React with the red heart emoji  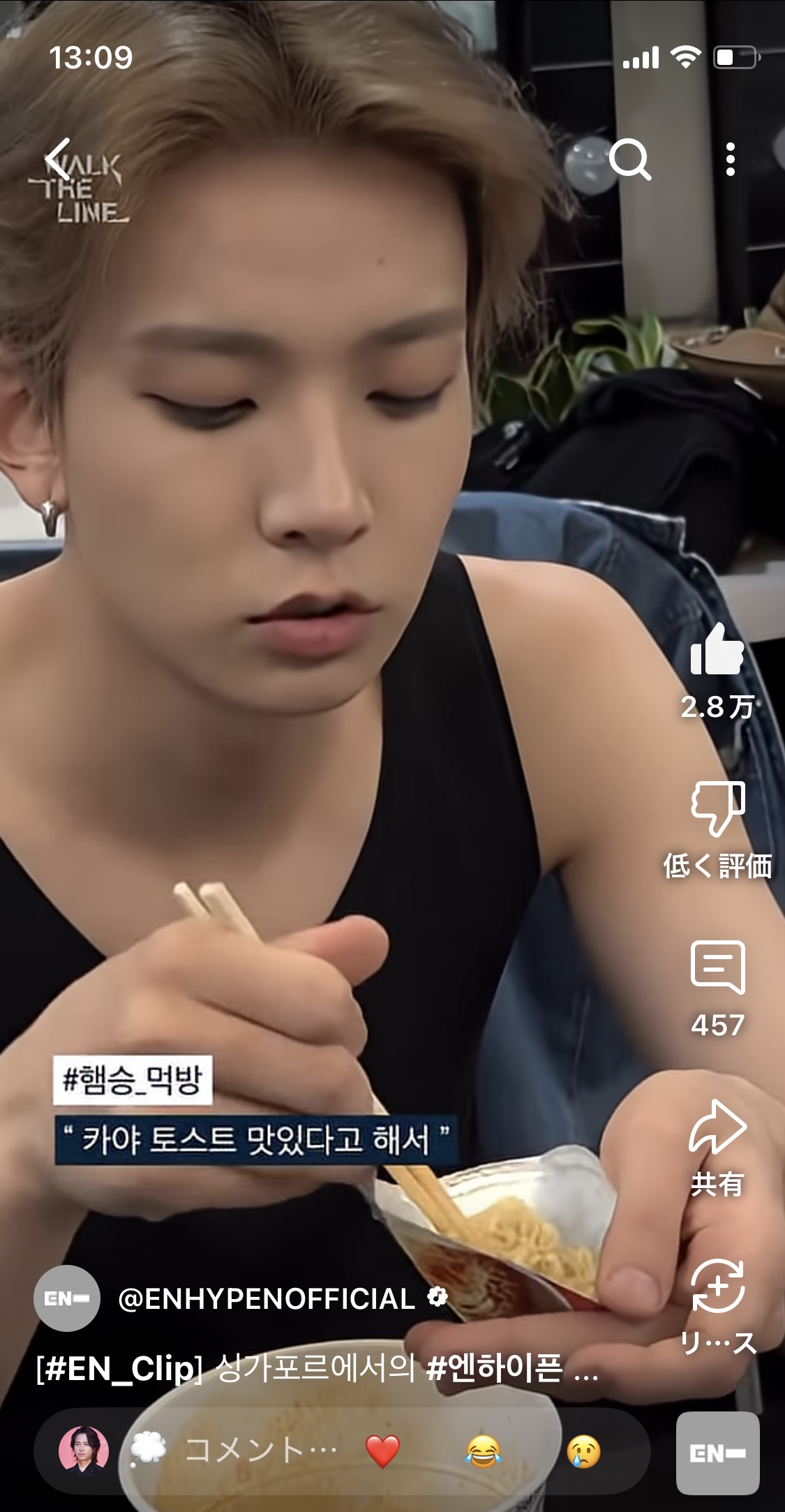point(382,1452)
